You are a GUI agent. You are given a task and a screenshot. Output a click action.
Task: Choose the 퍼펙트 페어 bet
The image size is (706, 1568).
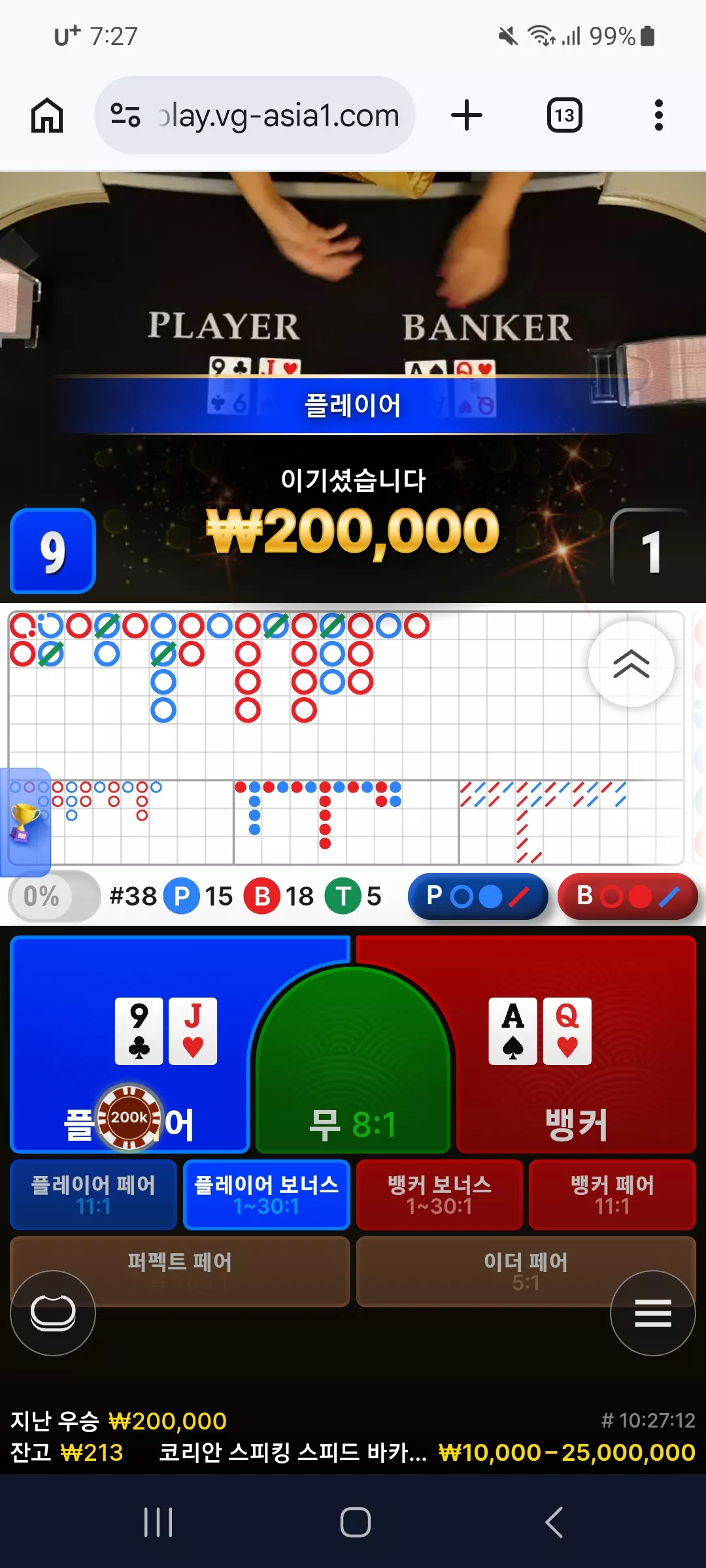tap(180, 1271)
